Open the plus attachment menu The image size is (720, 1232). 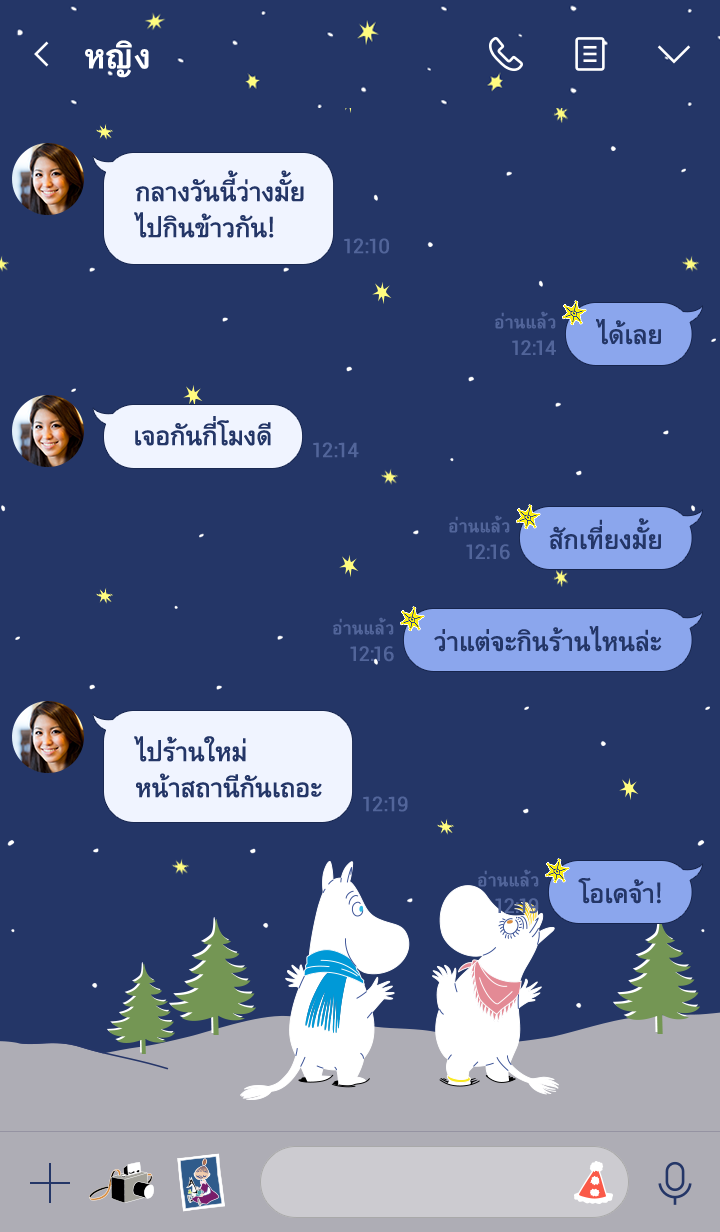coord(49,1183)
